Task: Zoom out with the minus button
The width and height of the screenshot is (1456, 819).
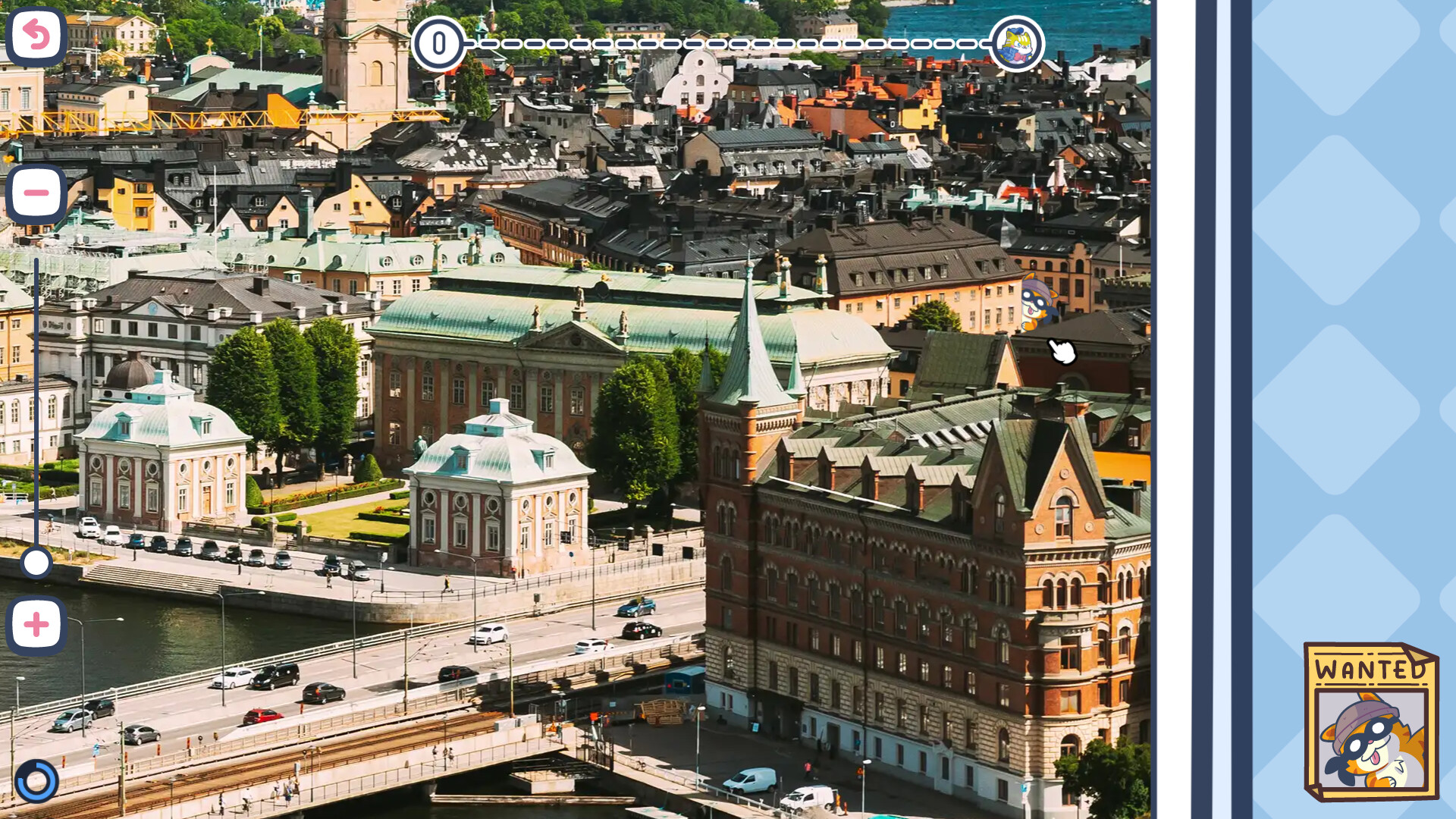Action: click(x=36, y=193)
